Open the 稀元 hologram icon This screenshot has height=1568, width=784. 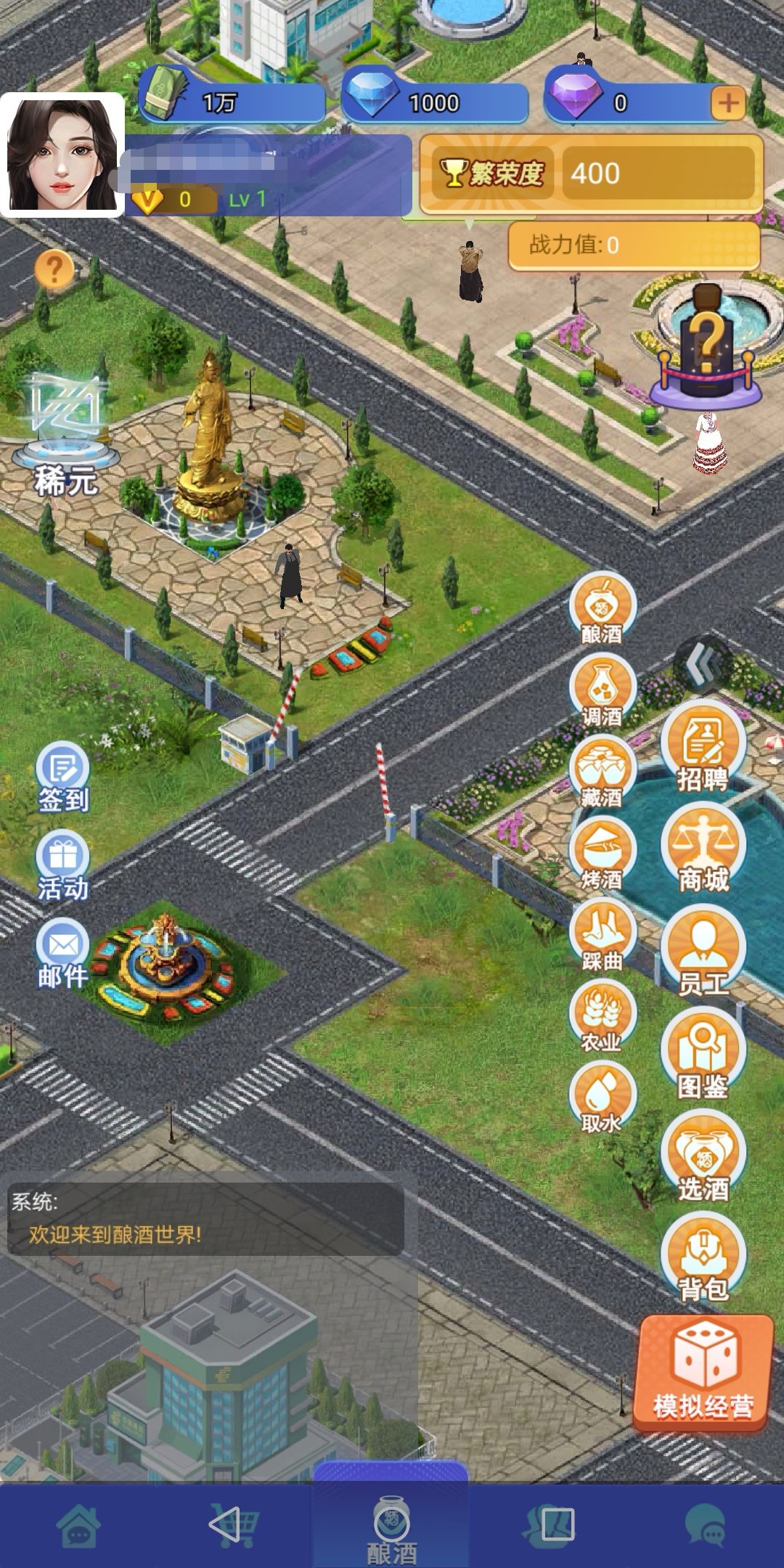point(65,434)
